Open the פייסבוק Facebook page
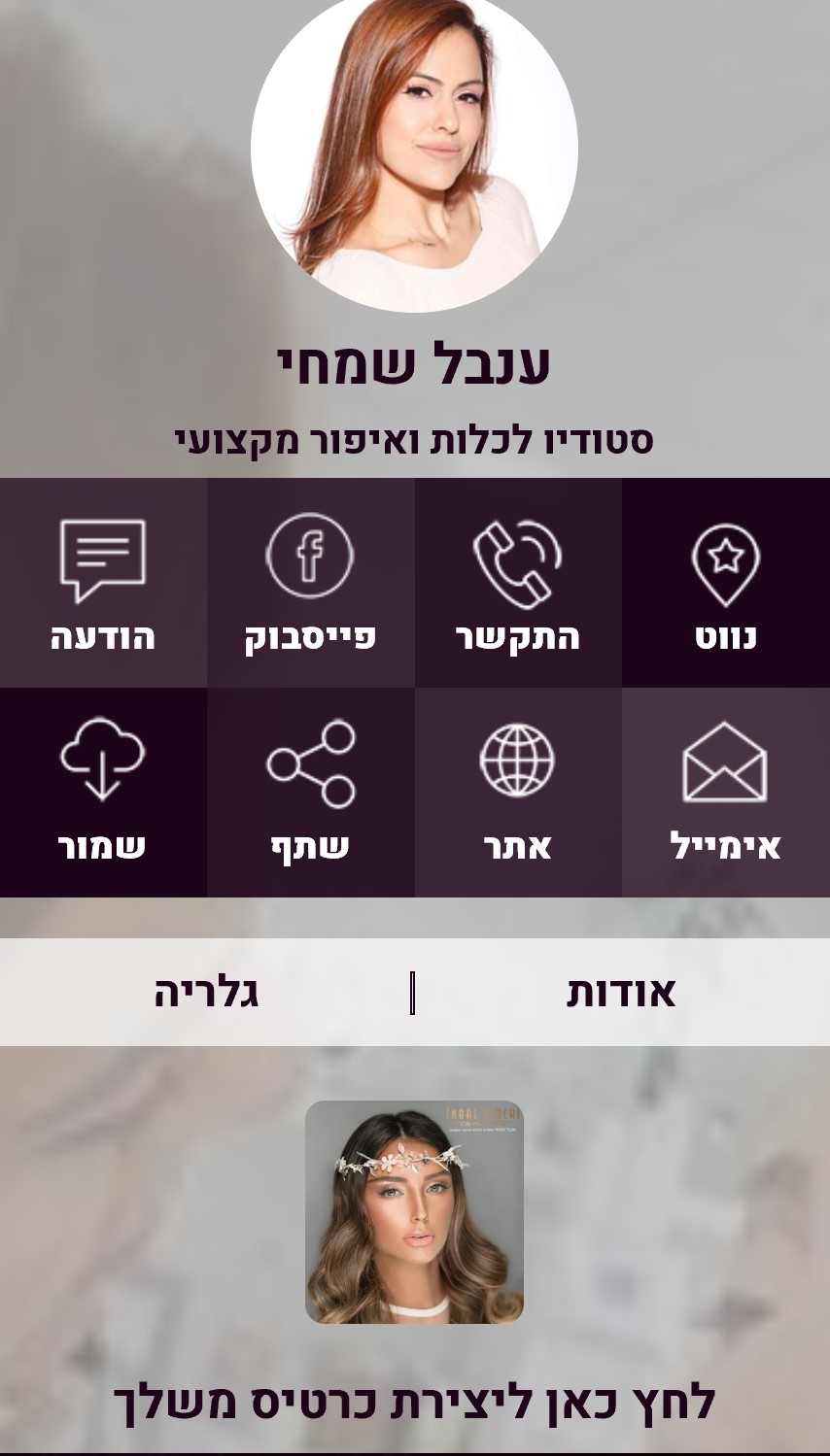Viewport: 830px width, 1456px height. coord(310,583)
